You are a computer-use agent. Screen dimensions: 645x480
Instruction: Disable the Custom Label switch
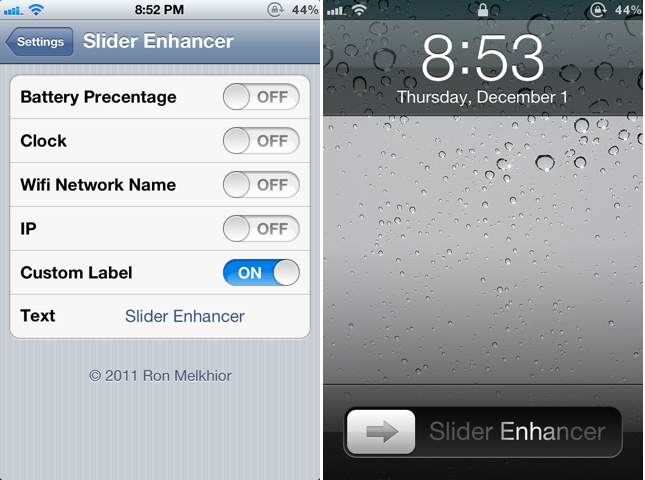coord(260,273)
